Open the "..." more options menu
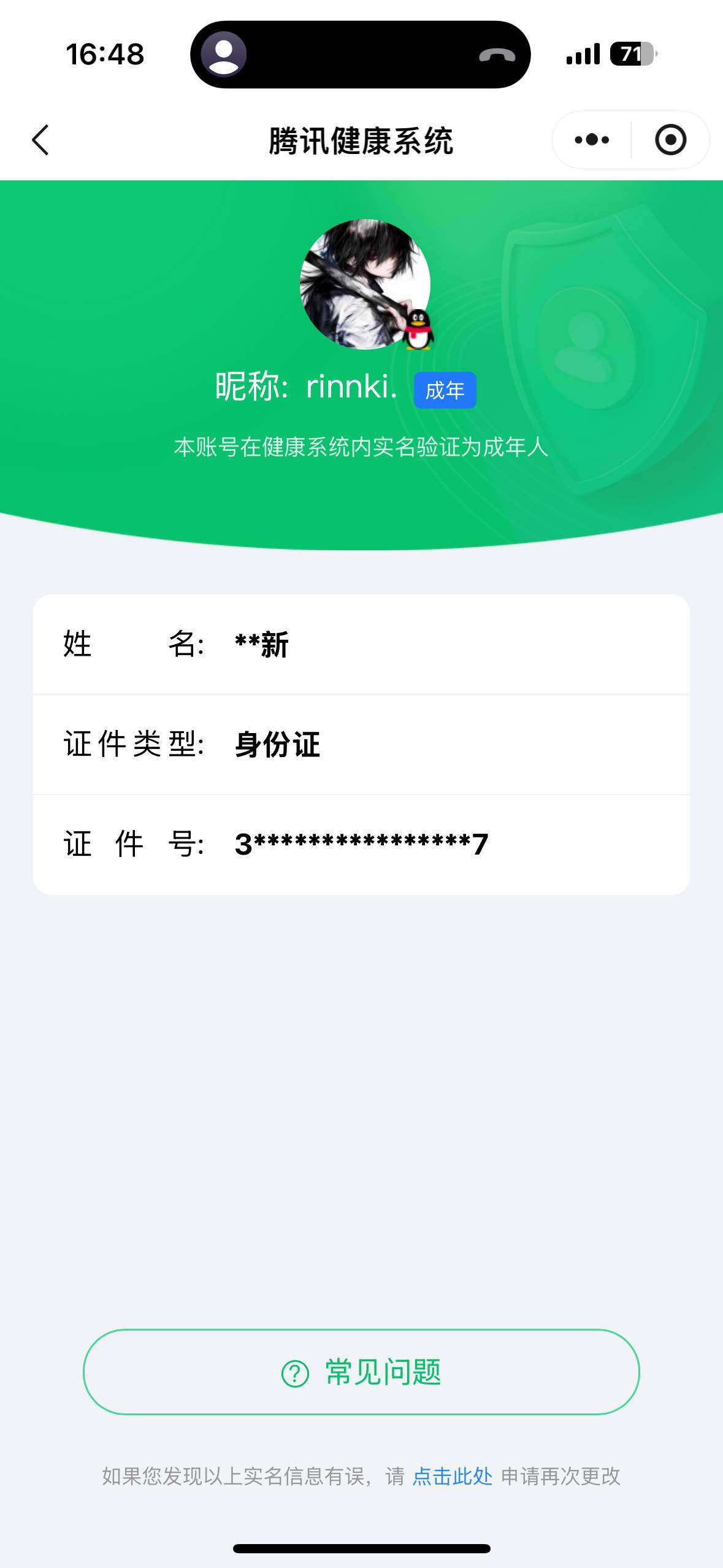The image size is (723, 1568). pos(589,139)
